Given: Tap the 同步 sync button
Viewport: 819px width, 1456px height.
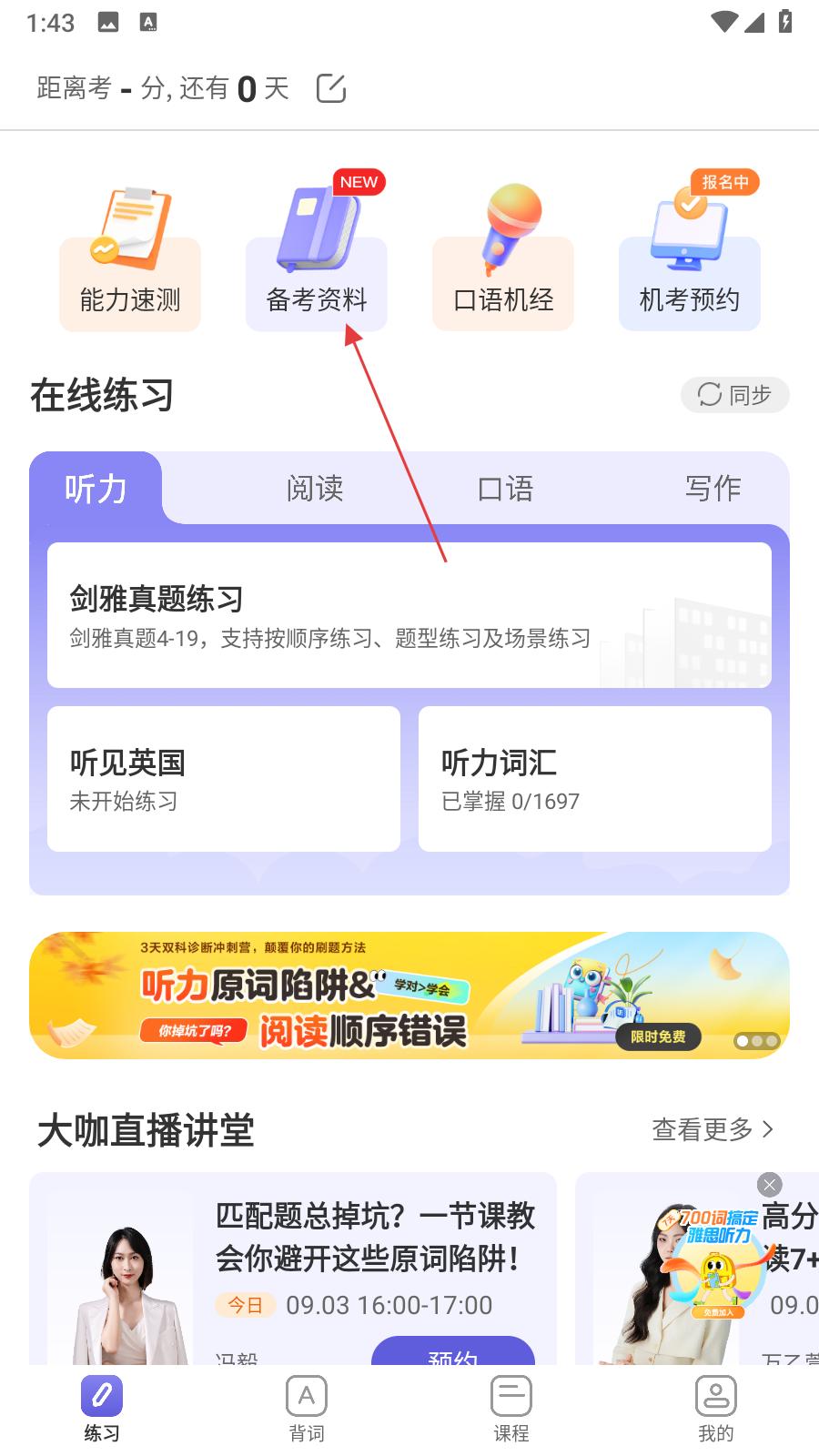Looking at the screenshot, I should tap(734, 395).
